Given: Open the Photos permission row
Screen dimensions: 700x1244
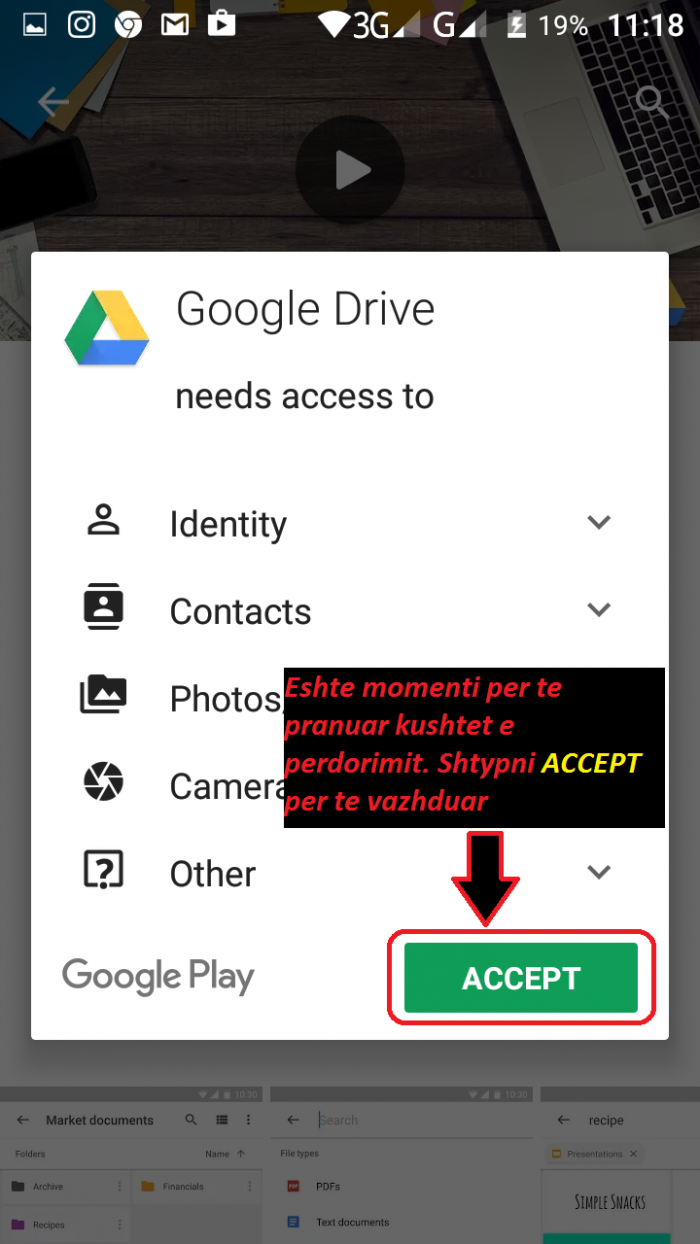Looking at the screenshot, I should tap(180, 698).
